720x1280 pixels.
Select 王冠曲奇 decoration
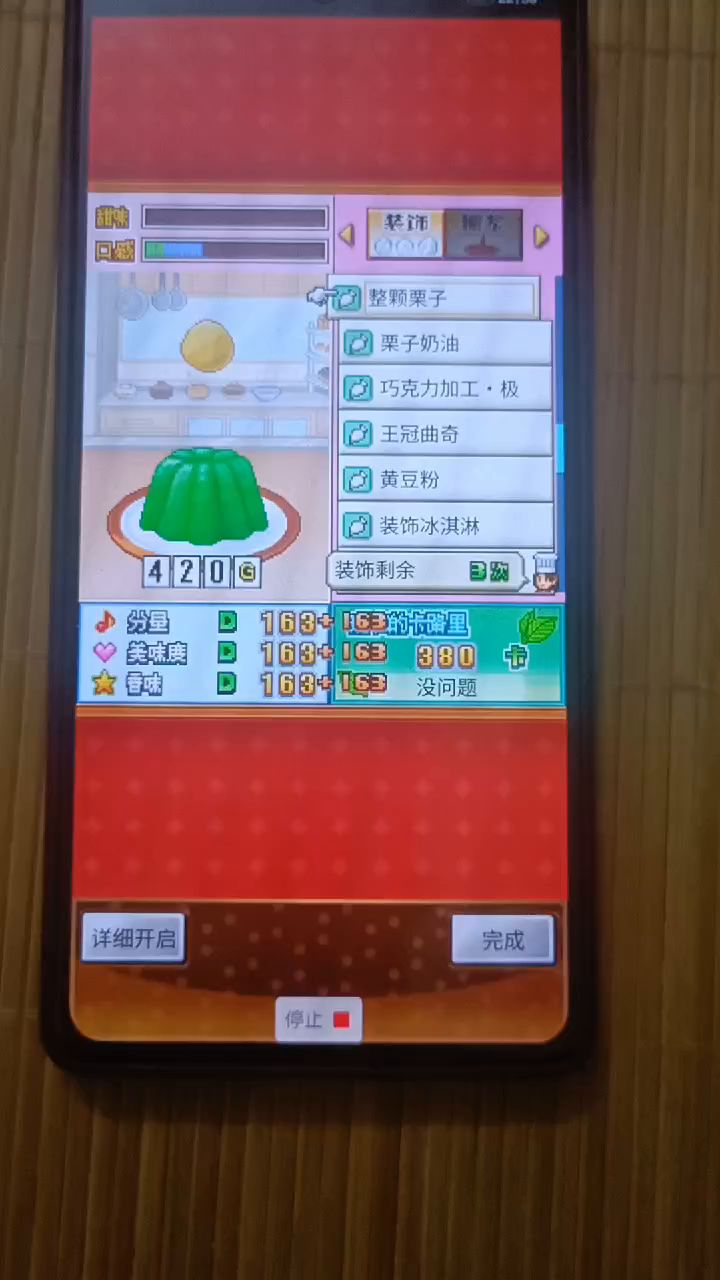tap(446, 434)
